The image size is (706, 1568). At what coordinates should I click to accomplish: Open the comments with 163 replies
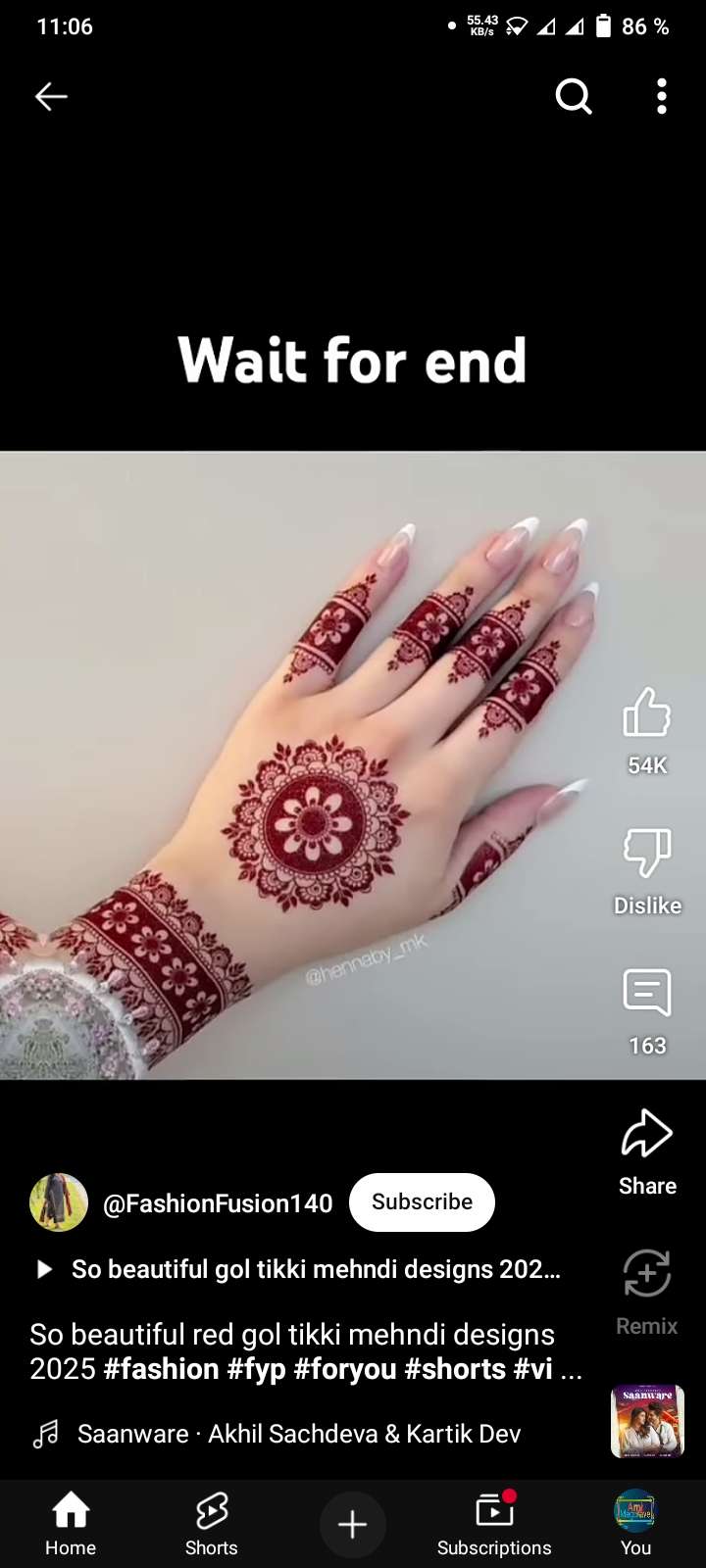coord(647,993)
